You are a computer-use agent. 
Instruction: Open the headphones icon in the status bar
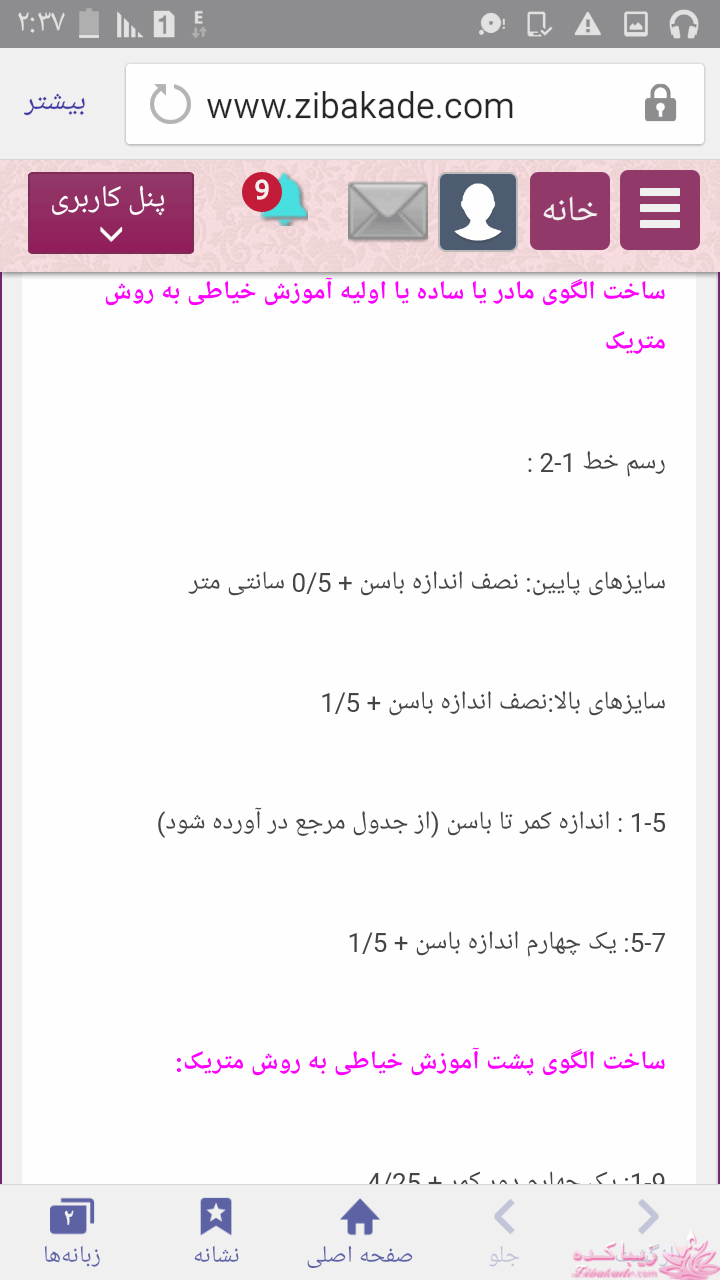(684, 24)
